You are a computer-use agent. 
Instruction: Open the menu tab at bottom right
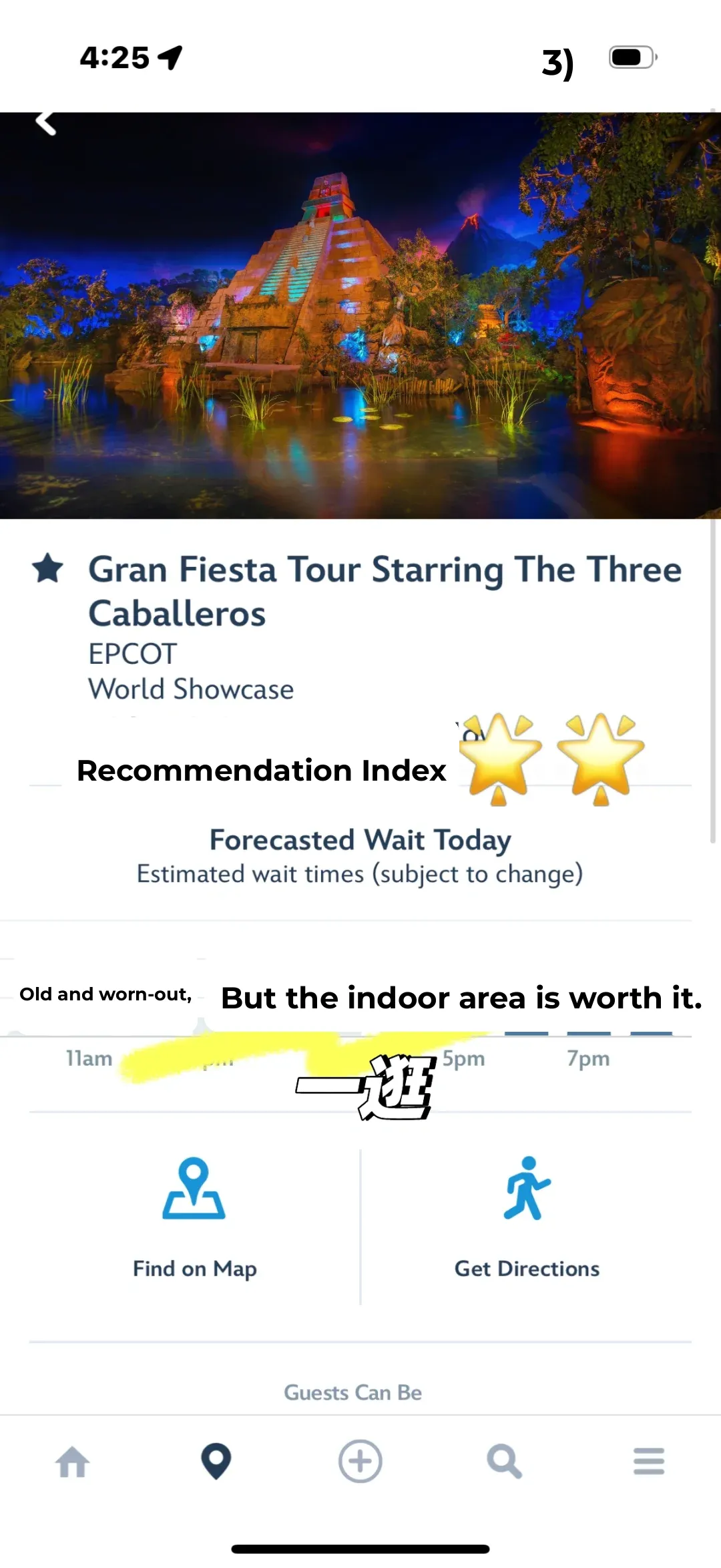click(648, 1461)
